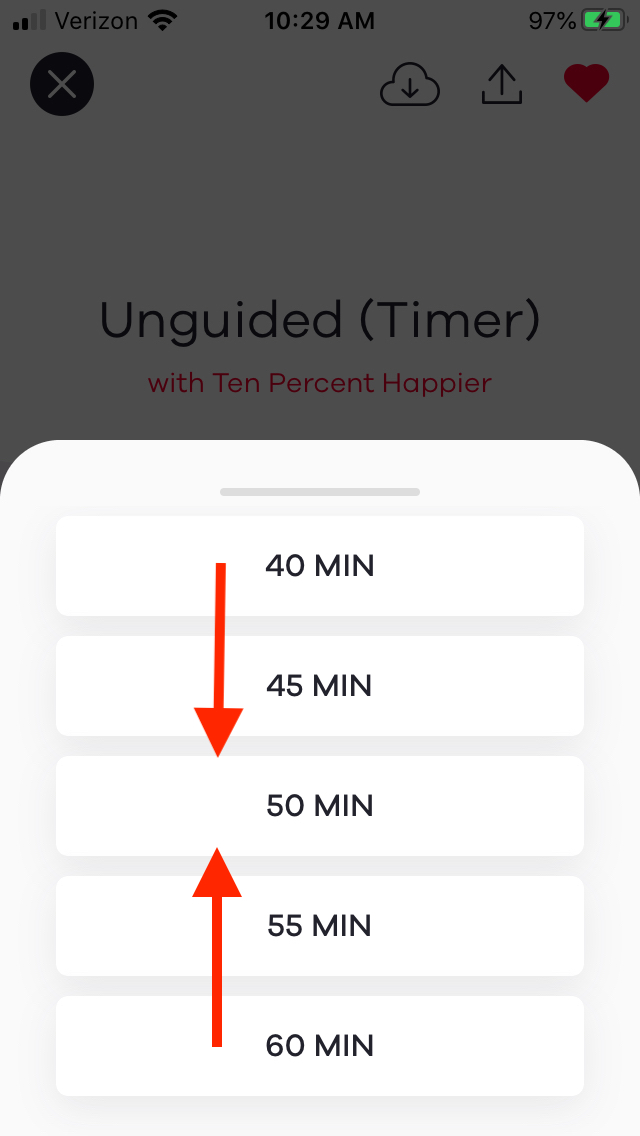Viewport: 640px width, 1136px height.
Task: Share this meditation
Action: coord(502,86)
